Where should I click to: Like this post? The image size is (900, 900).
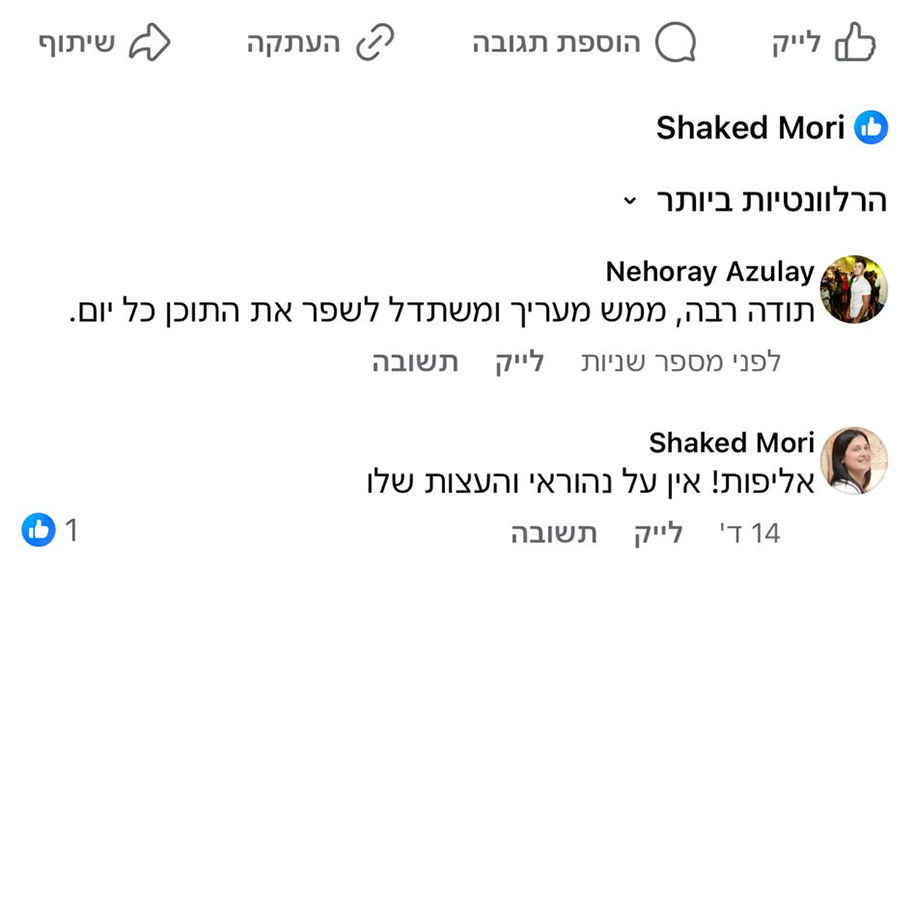(x=824, y=43)
